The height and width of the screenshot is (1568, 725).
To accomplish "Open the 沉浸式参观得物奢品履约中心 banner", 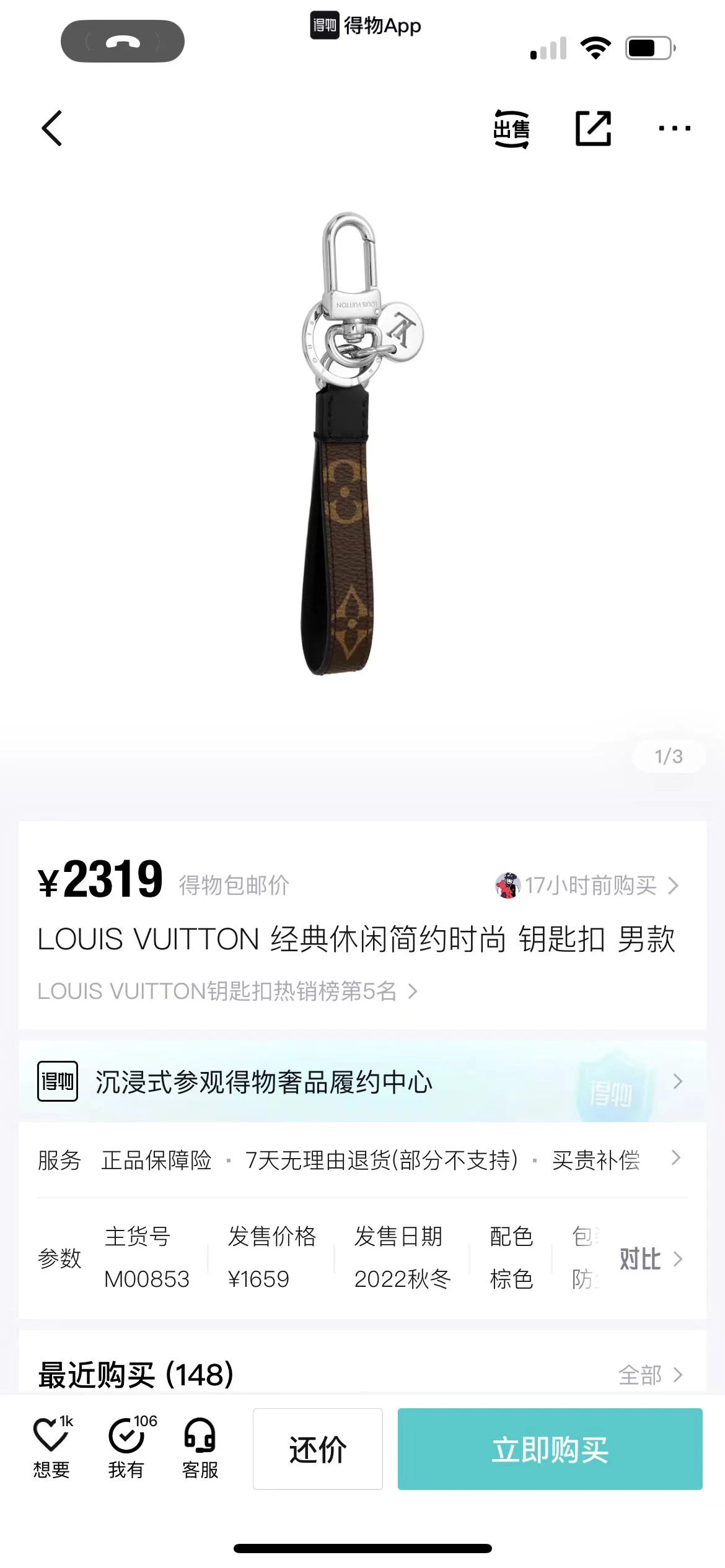I will (x=362, y=1081).
